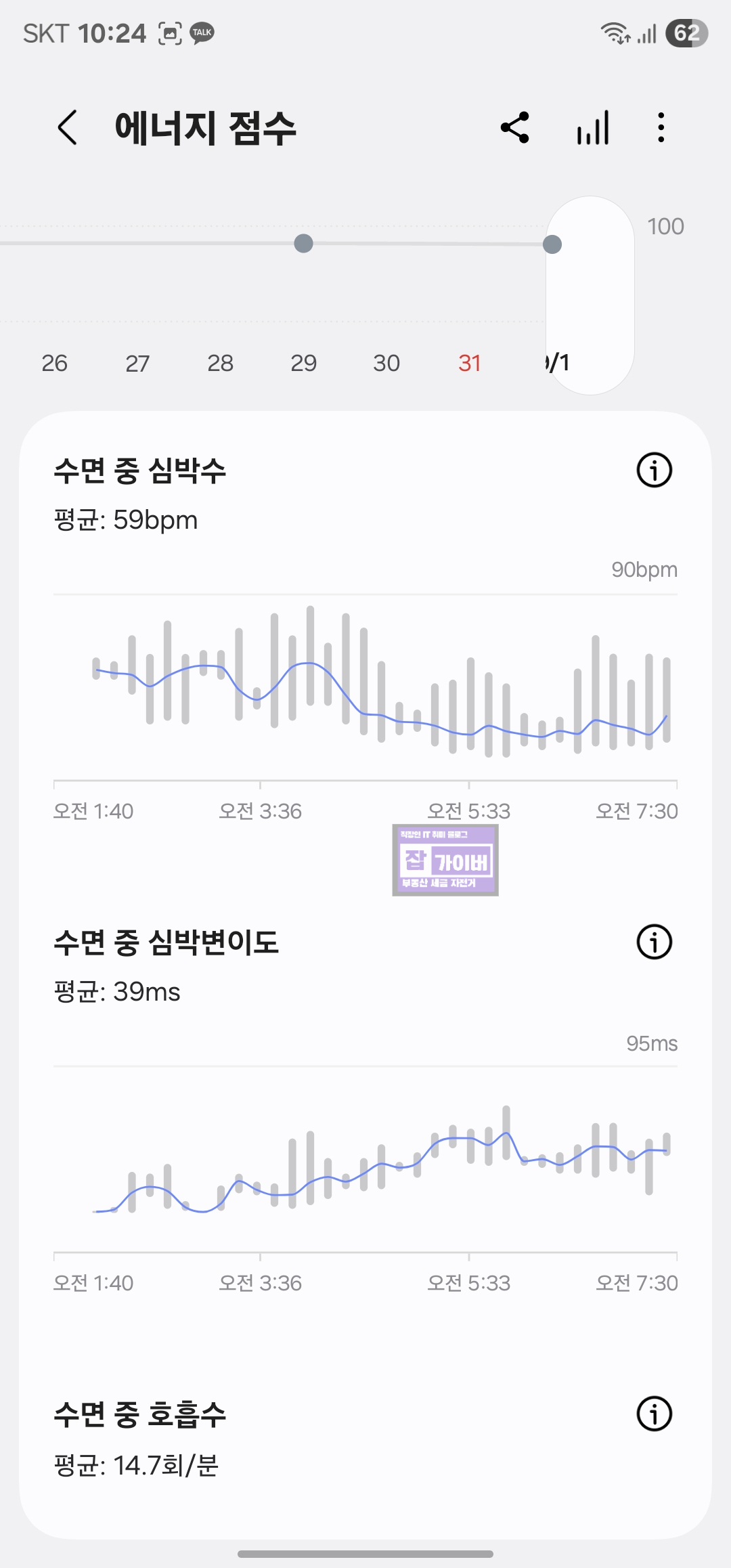
Task: Select the data point for day 29
Action: click(304, 243)
